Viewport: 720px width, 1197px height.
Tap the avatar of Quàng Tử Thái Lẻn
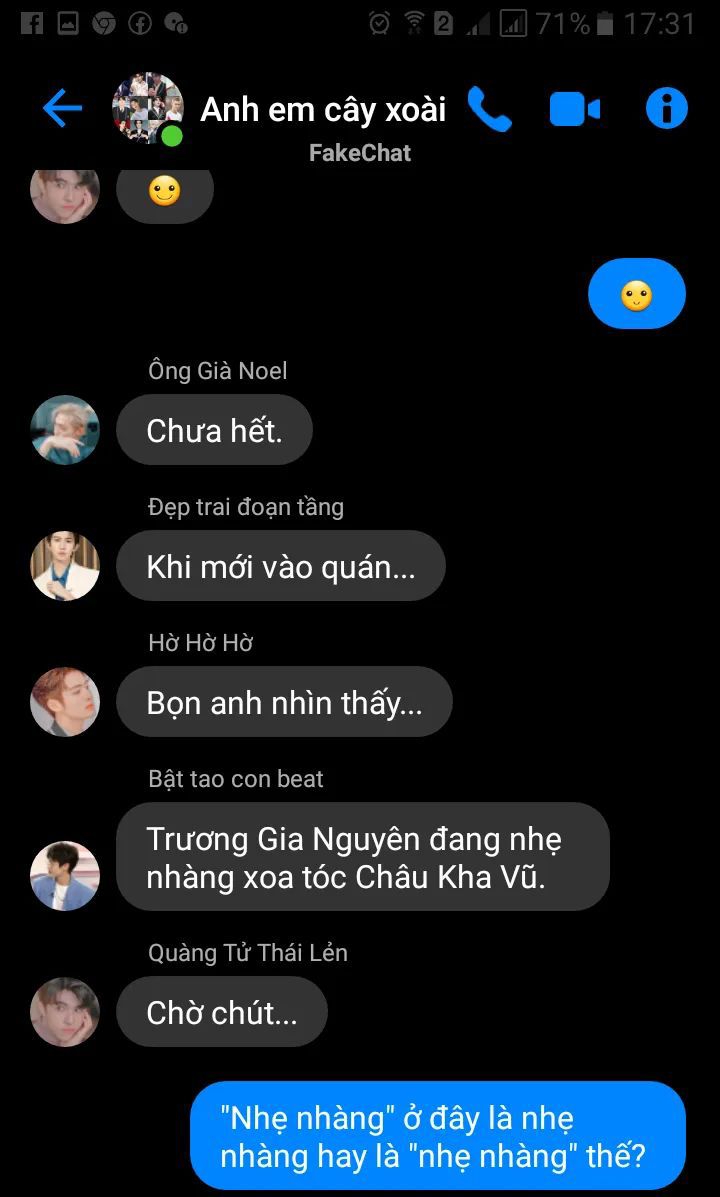[66, 1012]
